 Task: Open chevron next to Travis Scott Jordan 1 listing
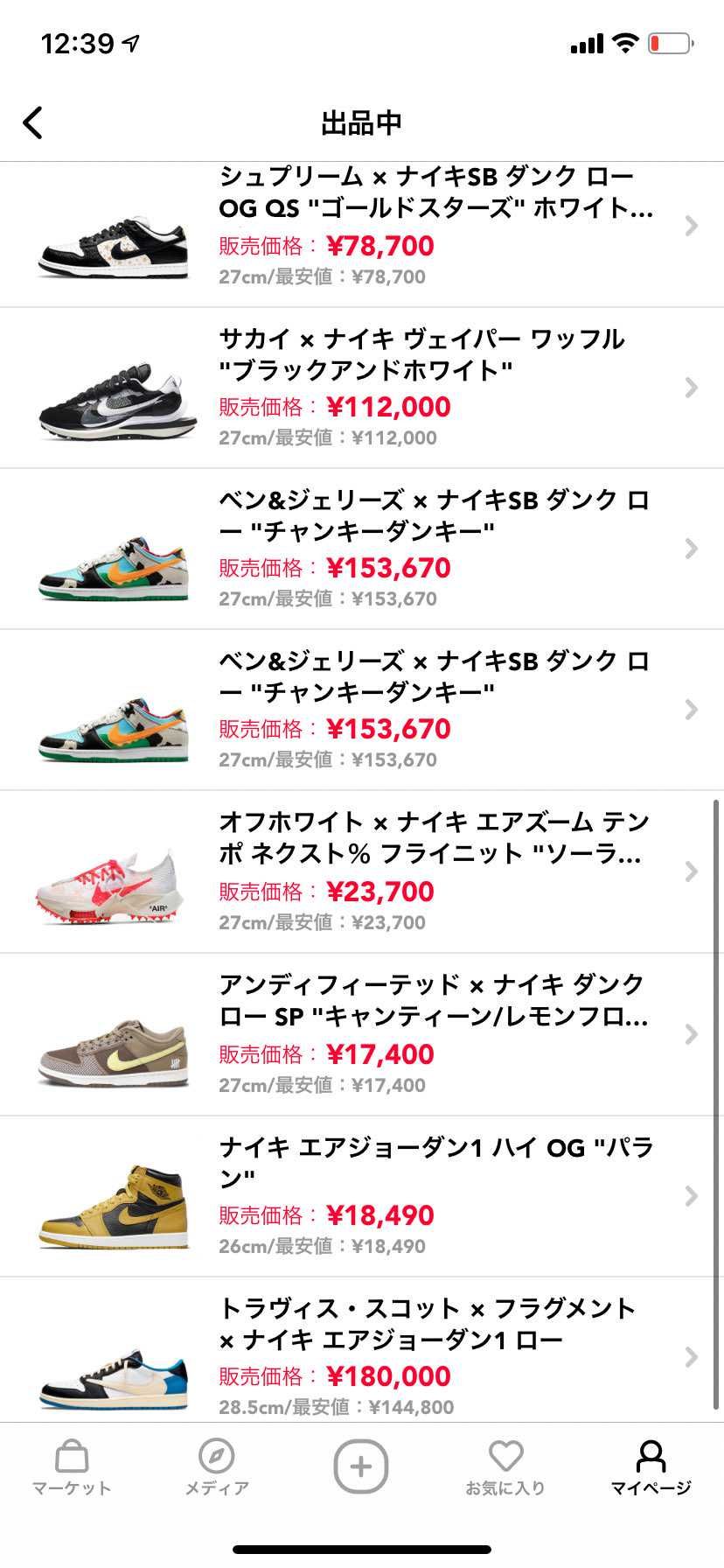click(690, 1357)
